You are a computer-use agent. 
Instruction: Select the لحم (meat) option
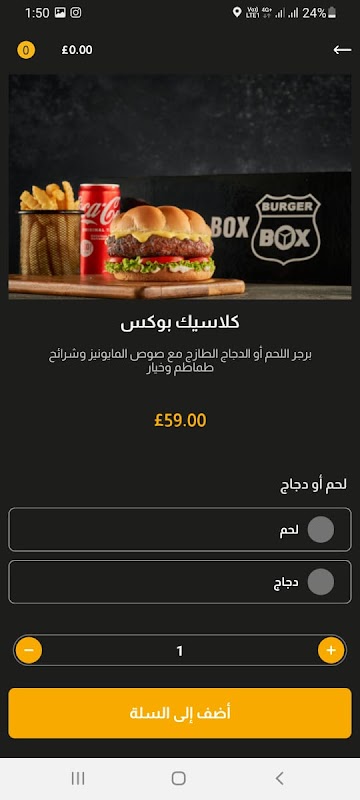[179, 530]
